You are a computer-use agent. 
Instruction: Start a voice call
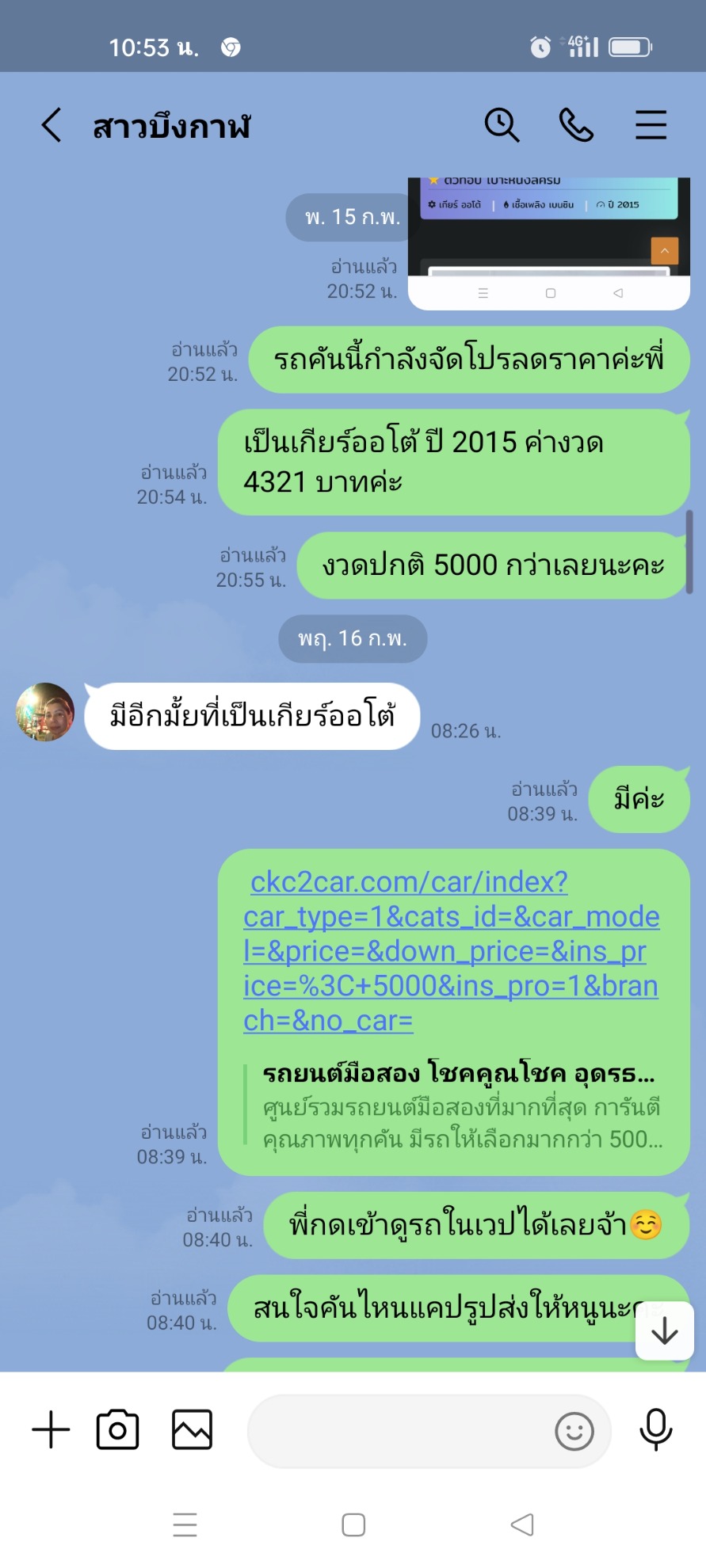tap(576, 125)
